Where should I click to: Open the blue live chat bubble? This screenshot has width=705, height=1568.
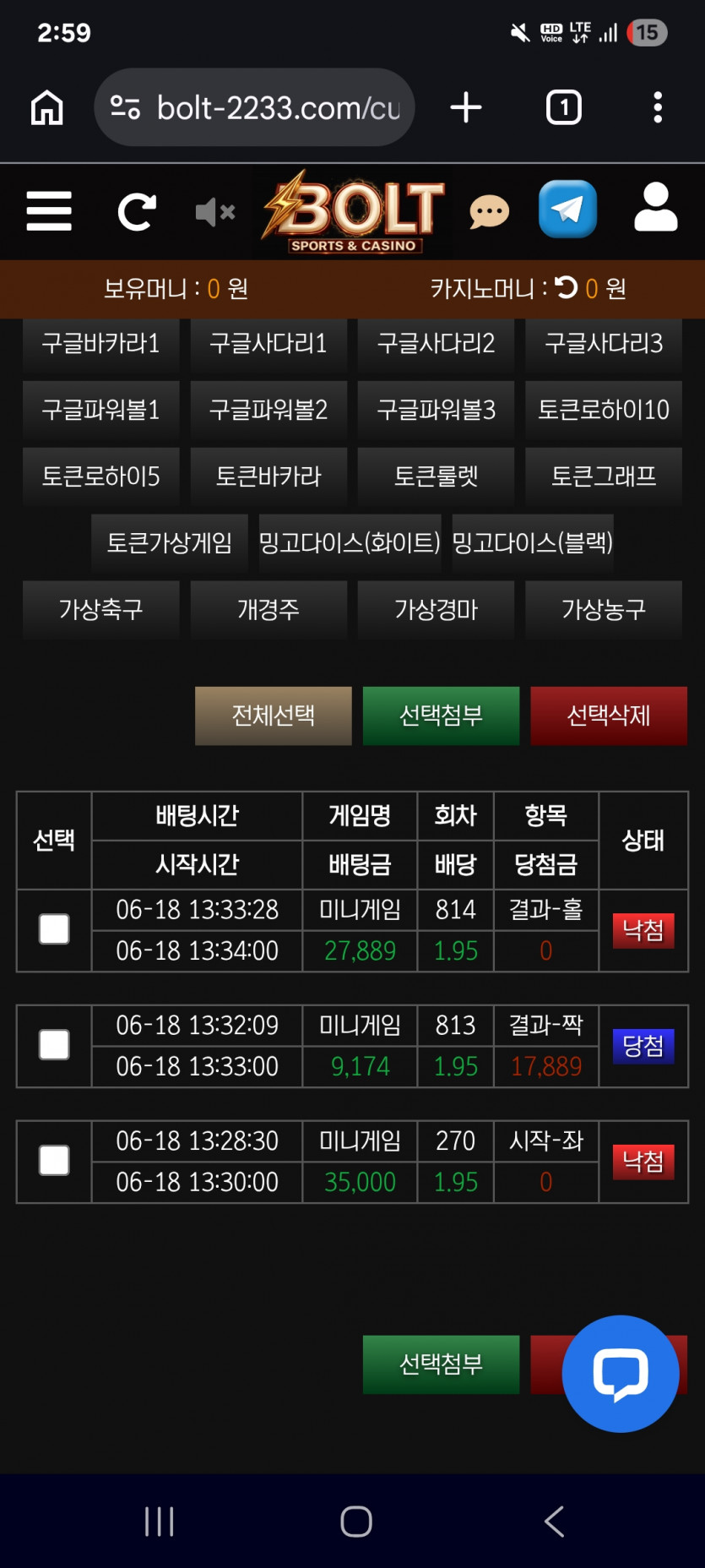(621, 1374)
